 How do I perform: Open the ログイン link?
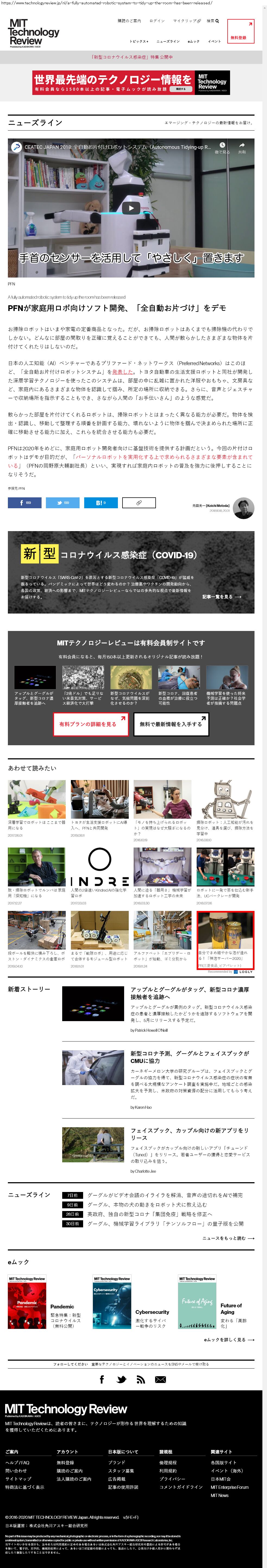[157, 21]
